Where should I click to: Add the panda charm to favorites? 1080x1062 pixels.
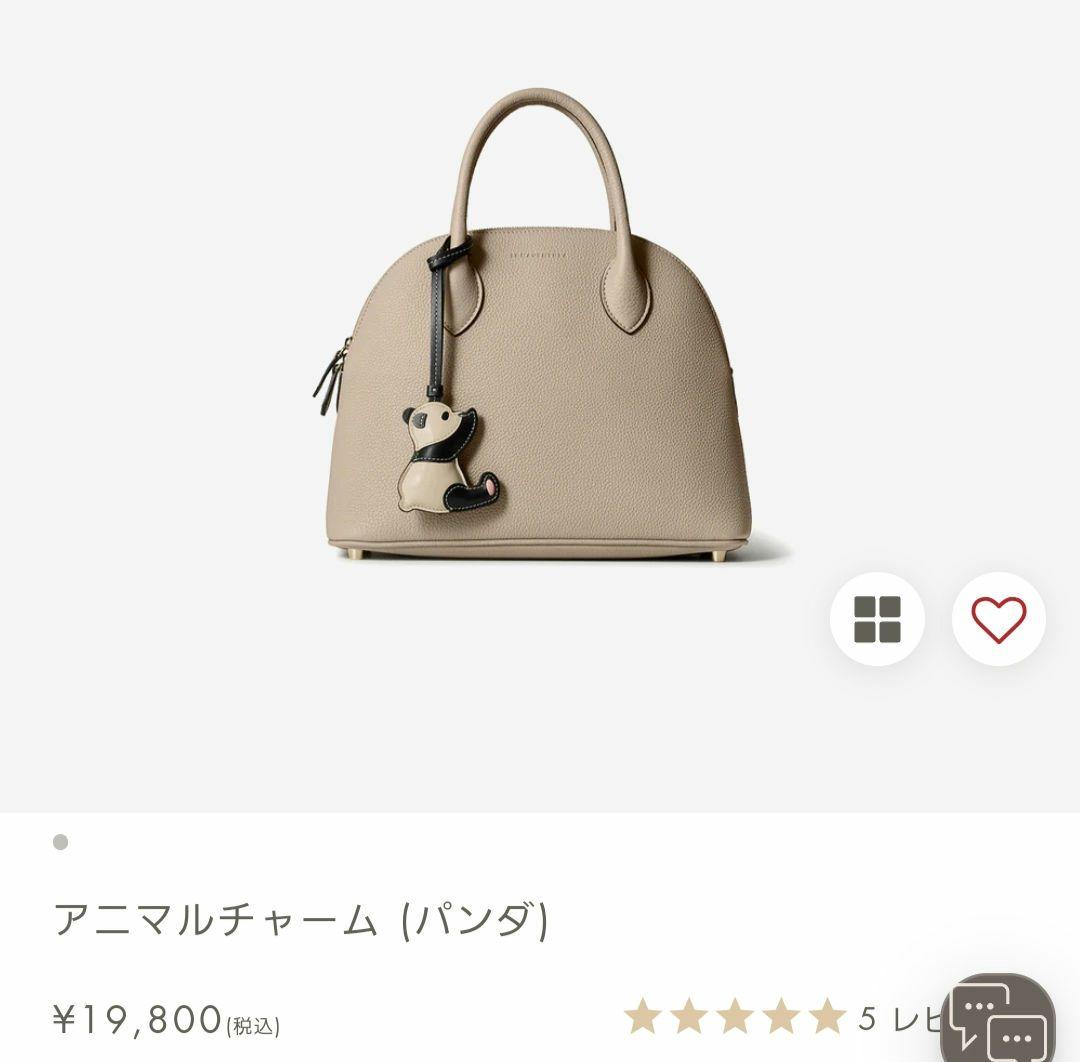(x=998, y=620)
